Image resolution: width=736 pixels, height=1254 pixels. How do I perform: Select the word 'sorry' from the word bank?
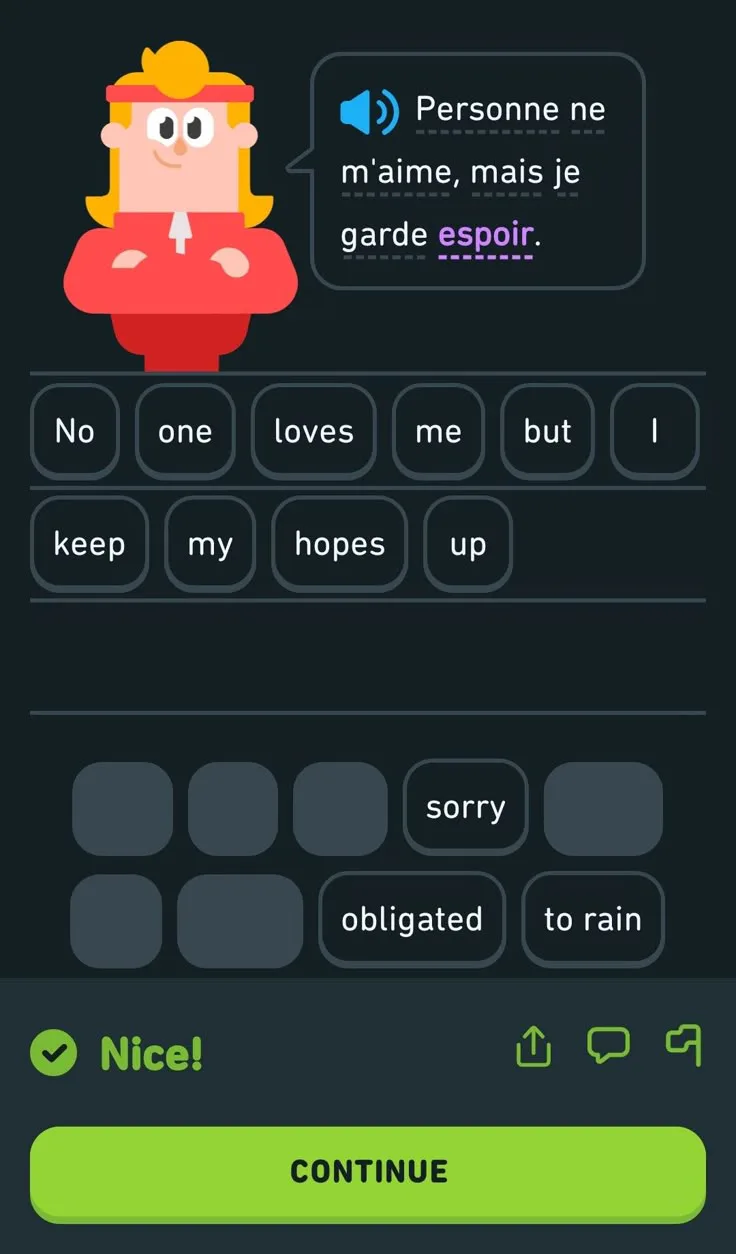(x=465, y=807)
